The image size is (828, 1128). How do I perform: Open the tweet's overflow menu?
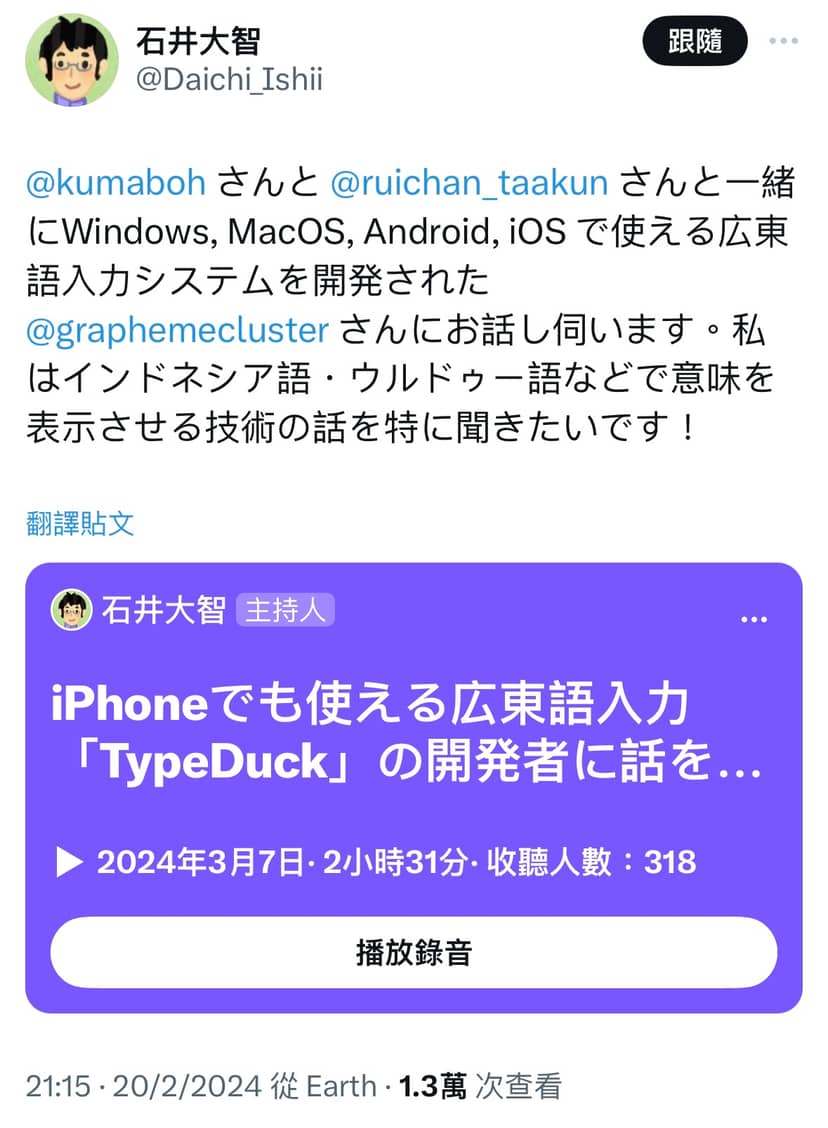(783, 42)
